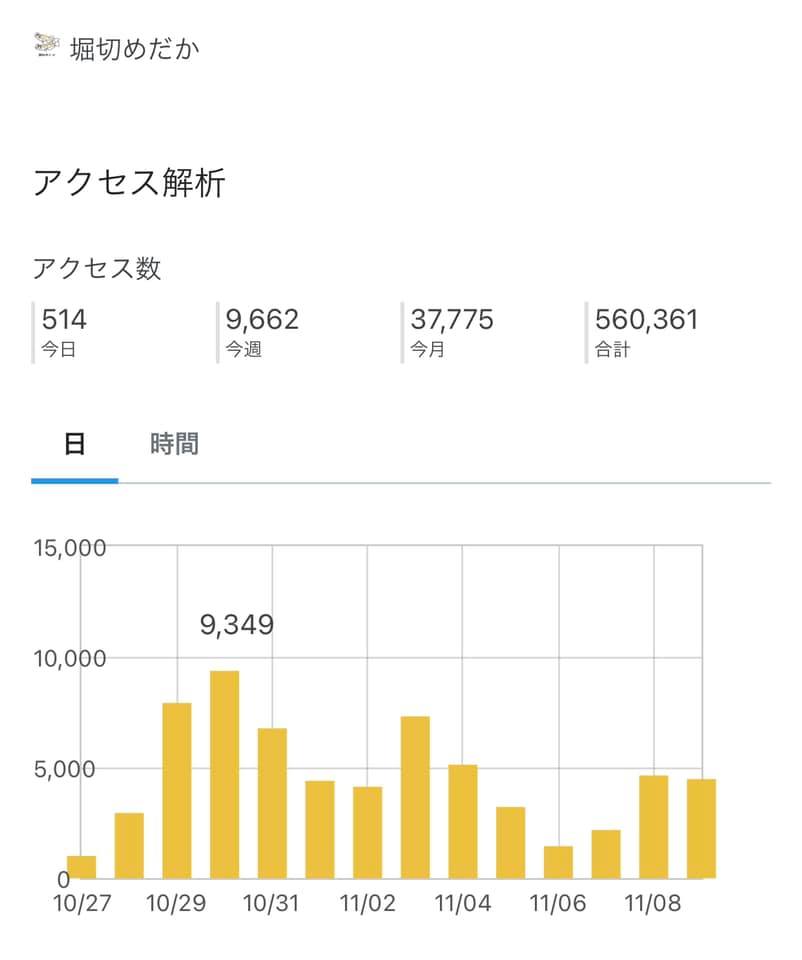Viewport: 802px width, 960px height.
Task: Select the 10/31 date label
Action: (x=272, y=903)
